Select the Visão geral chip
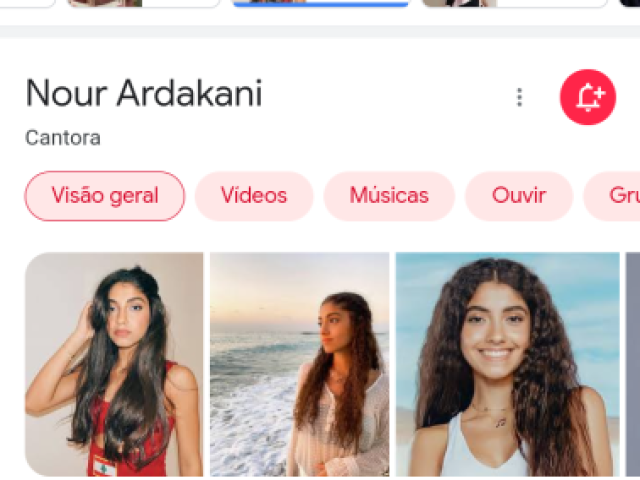This screenshot has height=480, width=640. point(105,196)
